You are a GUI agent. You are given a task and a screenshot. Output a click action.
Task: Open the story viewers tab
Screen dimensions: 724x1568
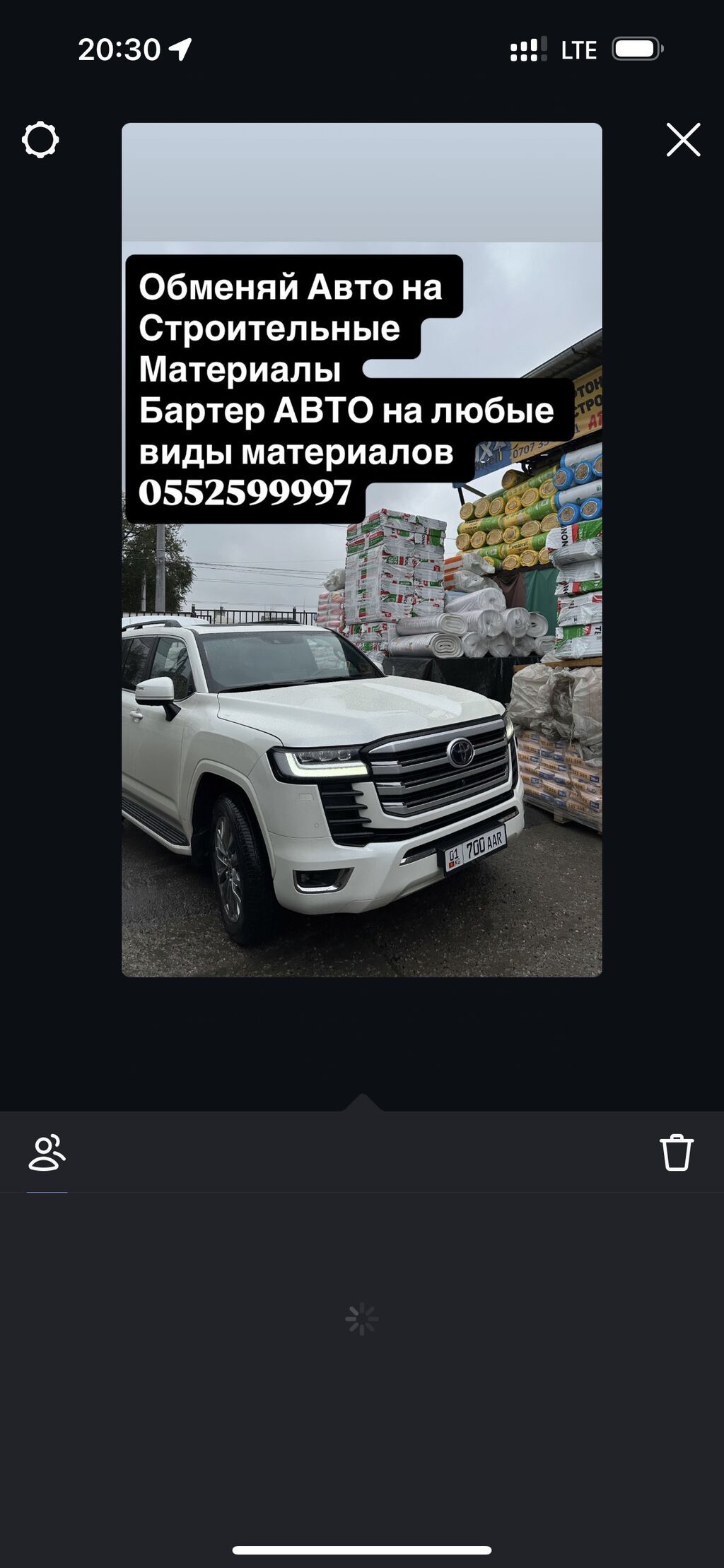point(47,1154)
